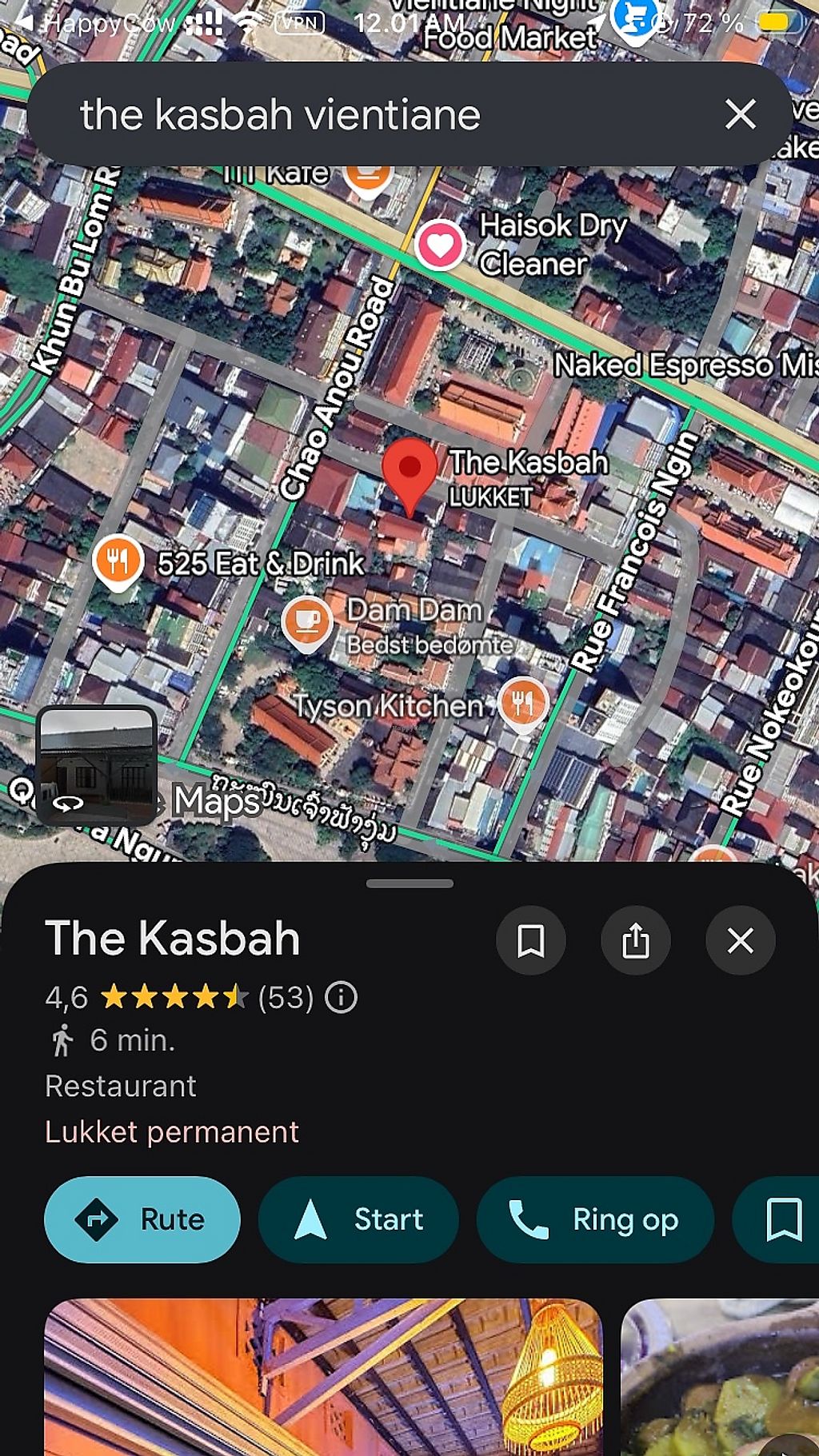Start navigation to The Kasbah
Image resolution: width=819 pixels, height=1456 pixels.
point(358,1219)
